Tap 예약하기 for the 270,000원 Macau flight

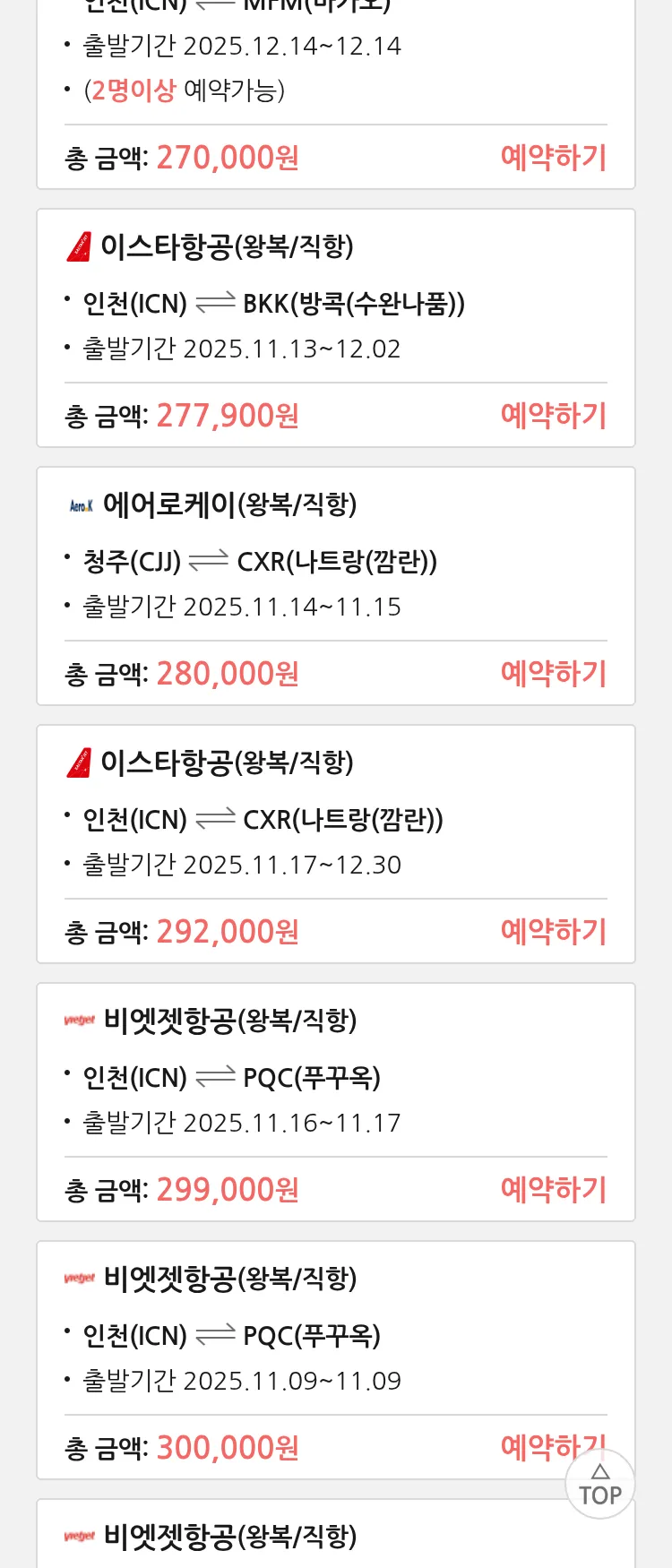coord(553,158)
